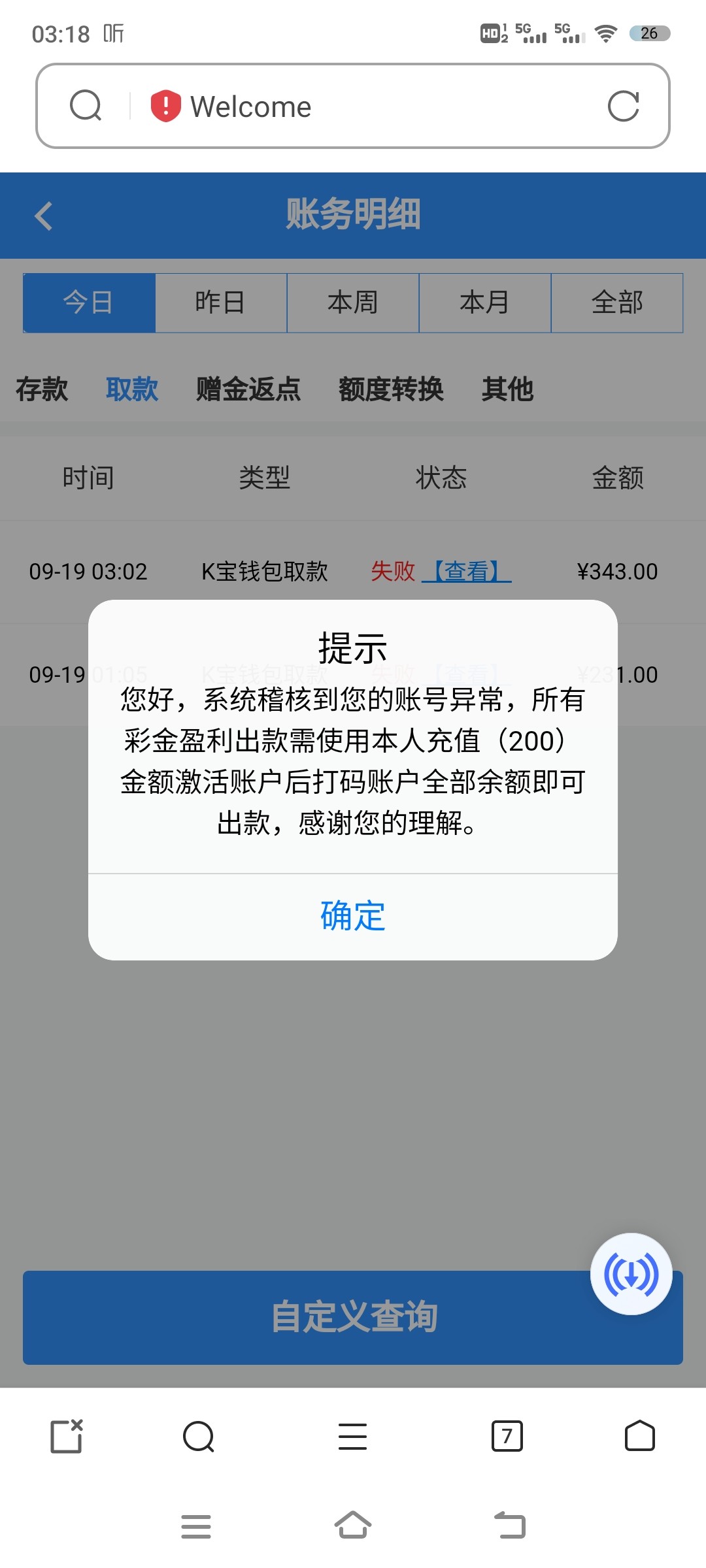
Task: Tap the red security warning shield icon
Action: click(x=164, y=106)
